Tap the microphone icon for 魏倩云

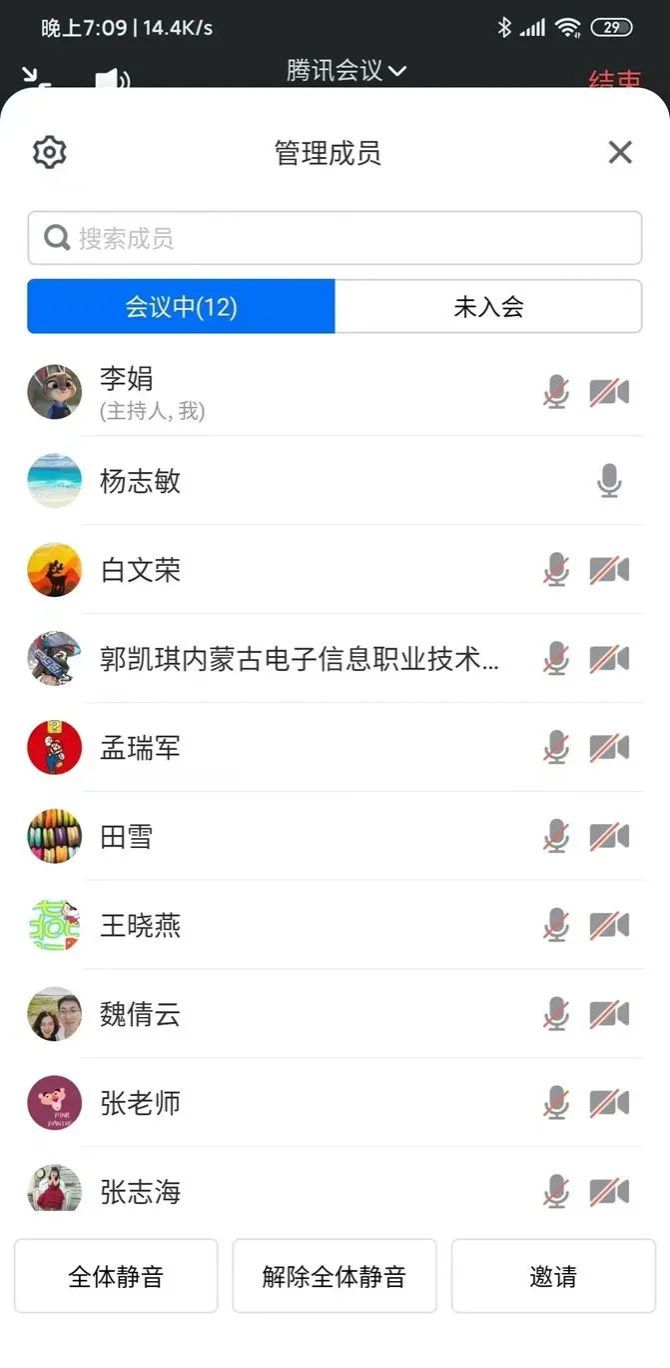(x=556, y=1014)
